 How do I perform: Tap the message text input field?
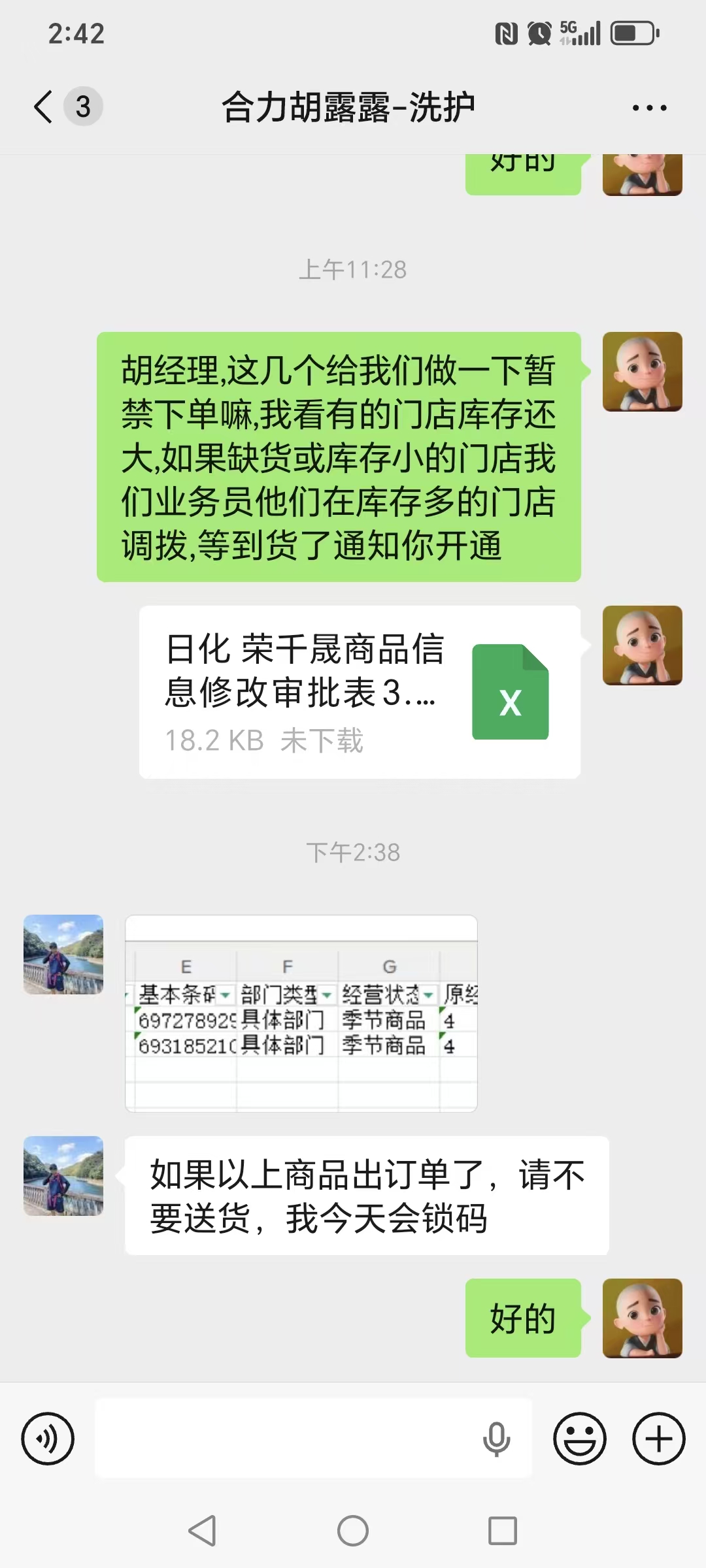click(x=288, y=1438)
